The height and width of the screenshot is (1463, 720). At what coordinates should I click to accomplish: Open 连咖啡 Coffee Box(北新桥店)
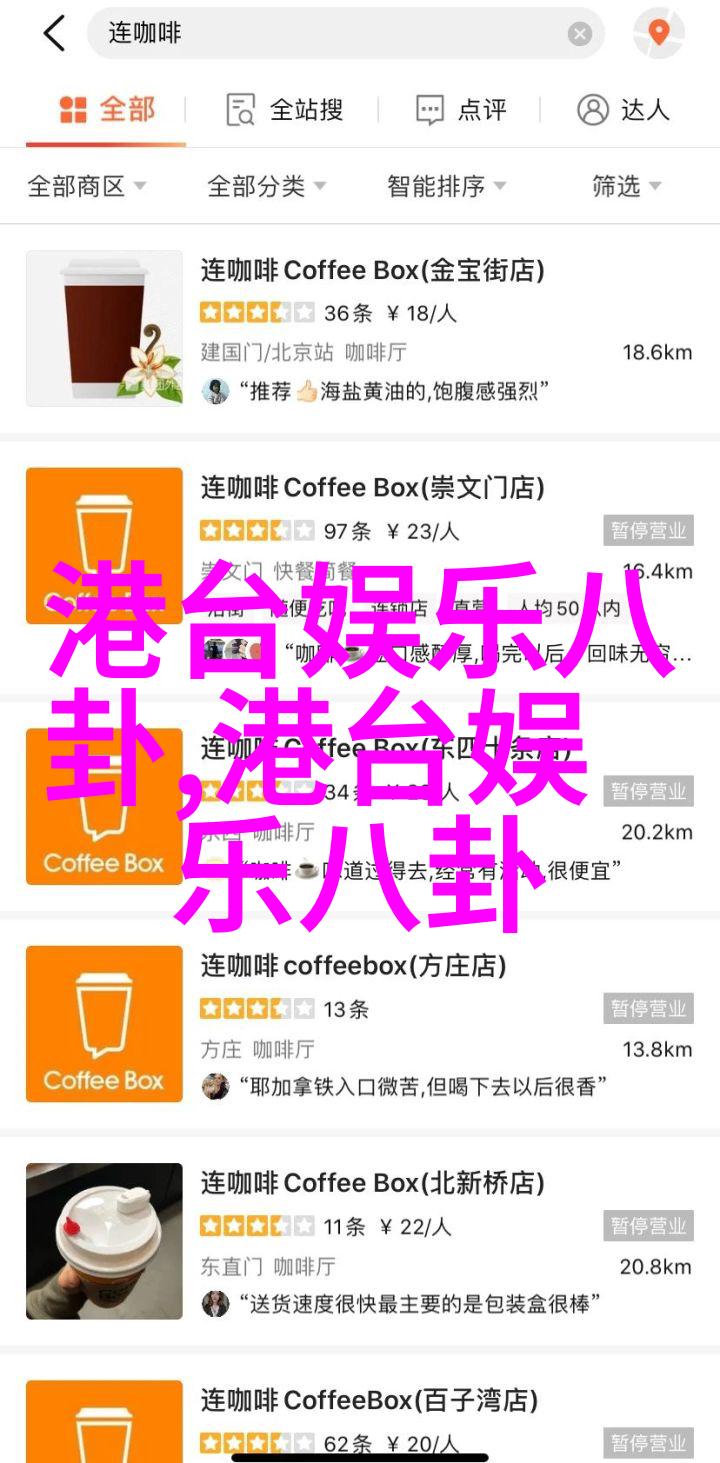[372, 1183]
